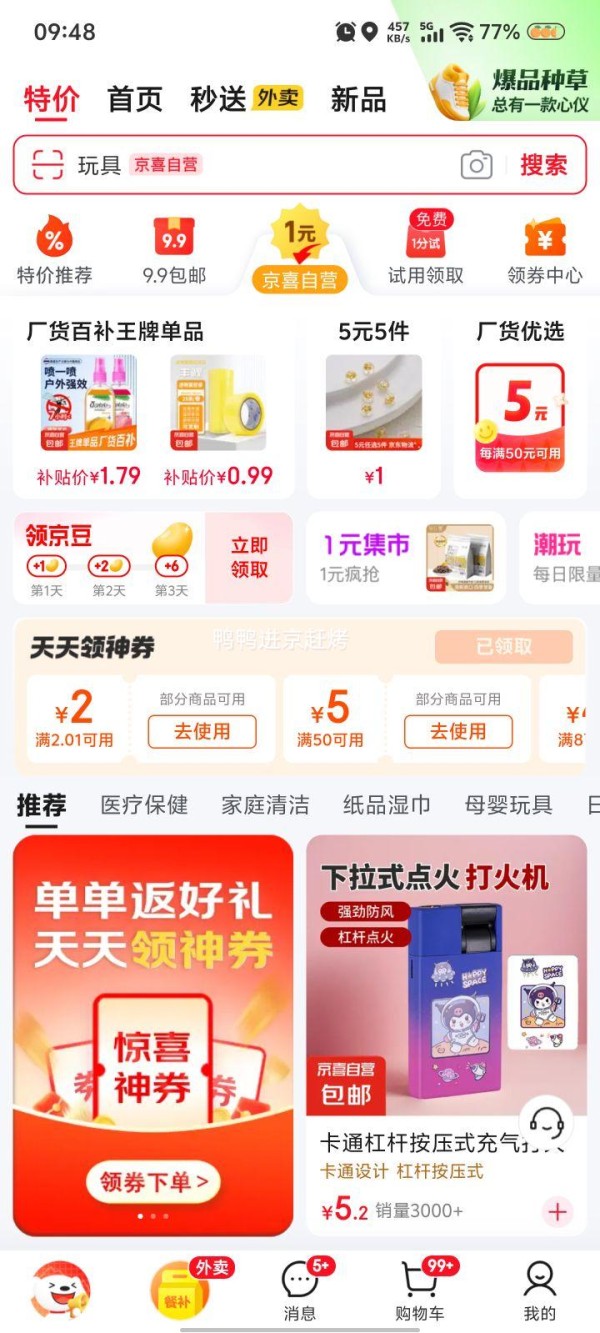Open 9.9包邮 shortcut
Viewport: 600px width, 1333px height.
(x=174, y=252)
